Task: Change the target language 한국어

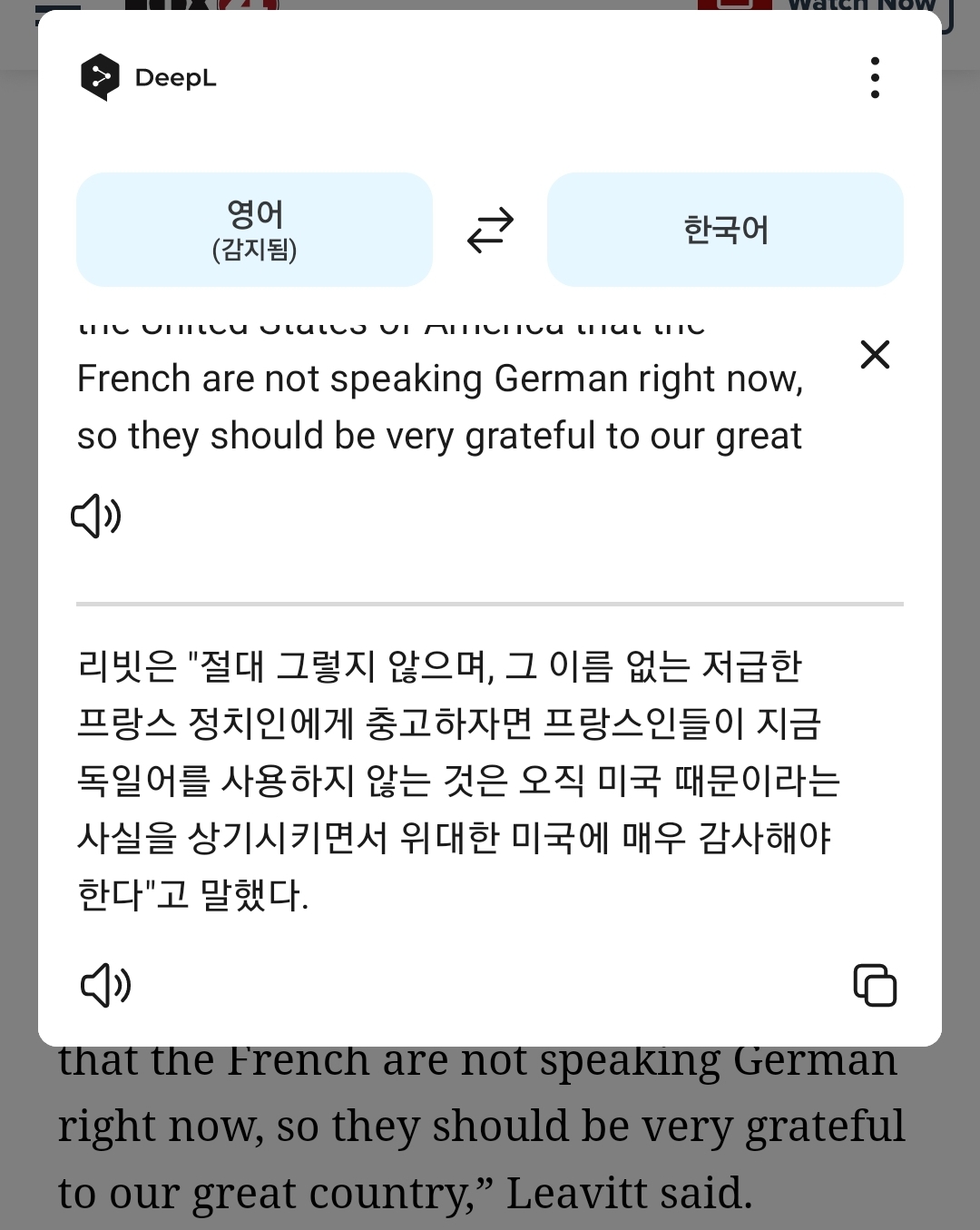Action: [x=725, y=230]
